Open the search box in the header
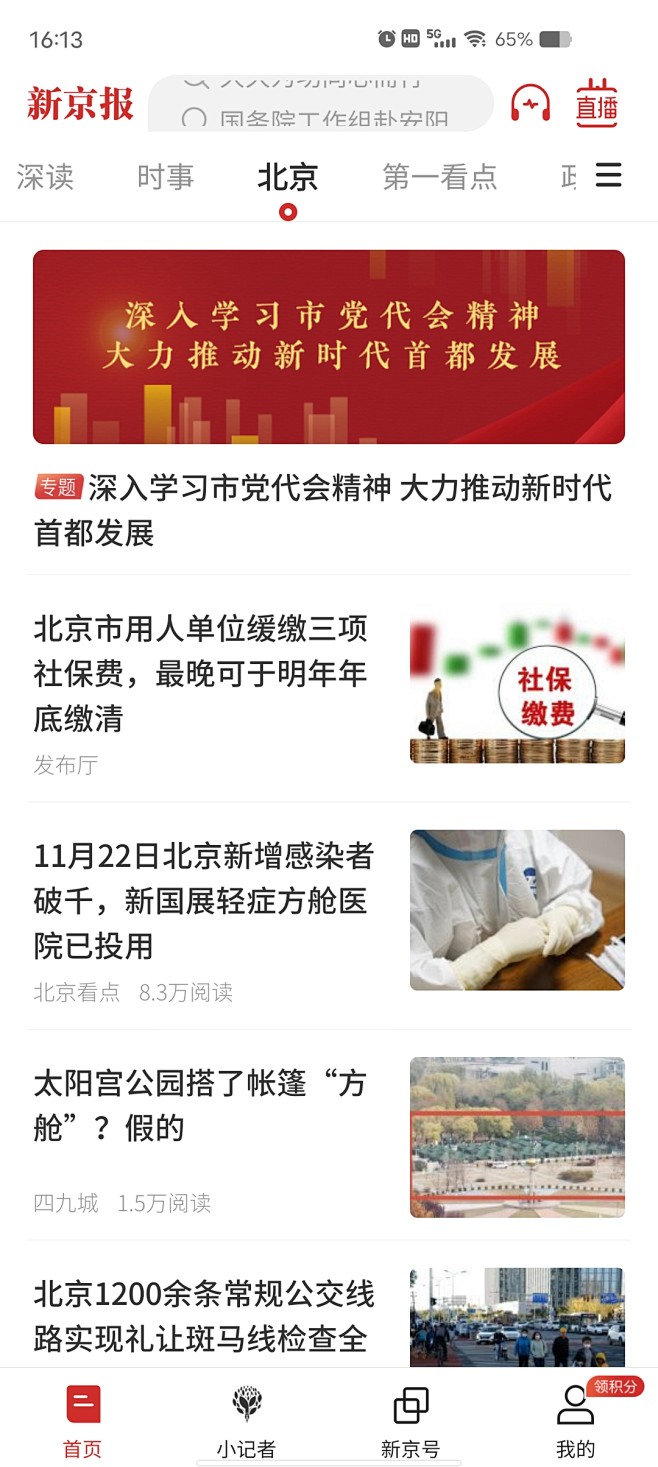 [x=320, y=104]
